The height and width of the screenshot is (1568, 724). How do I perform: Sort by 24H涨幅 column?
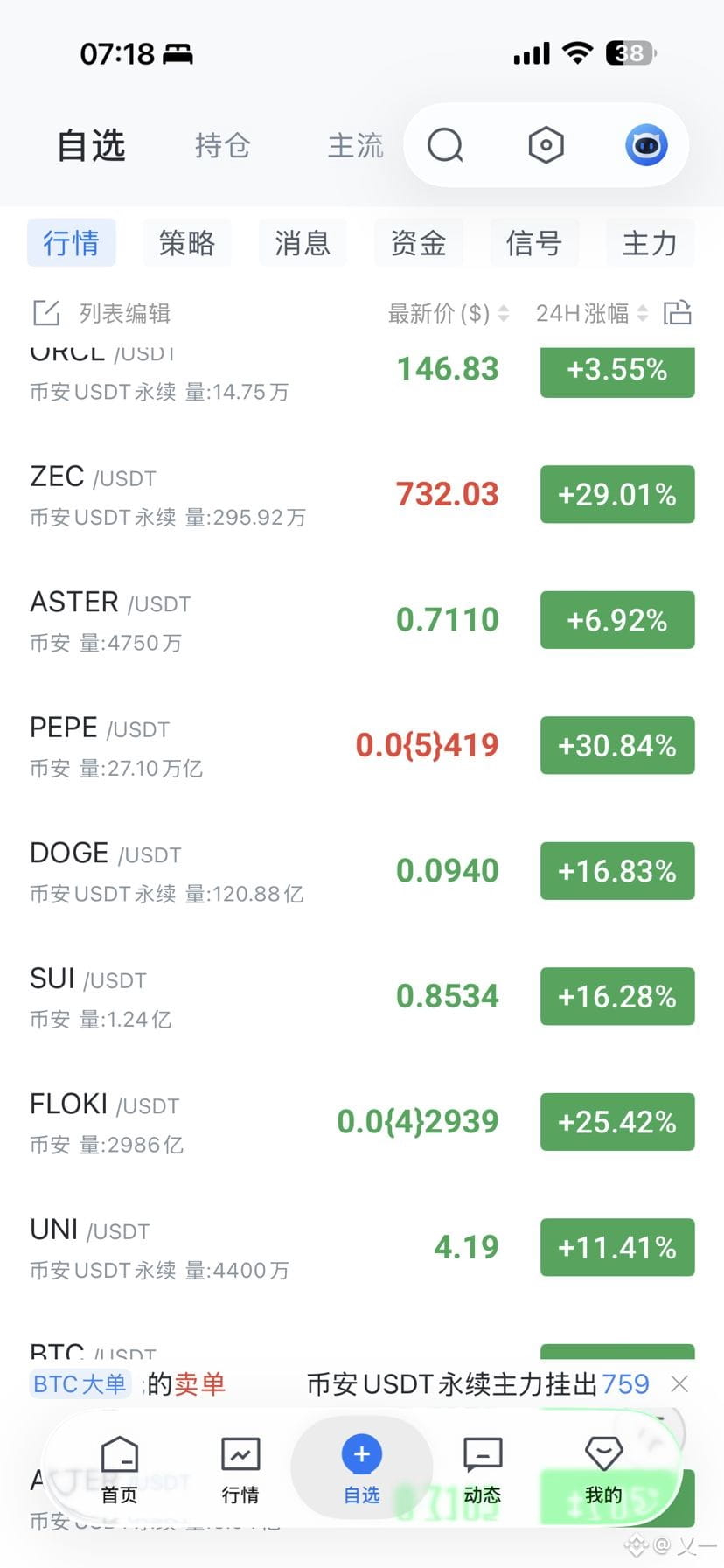(592, 313)
